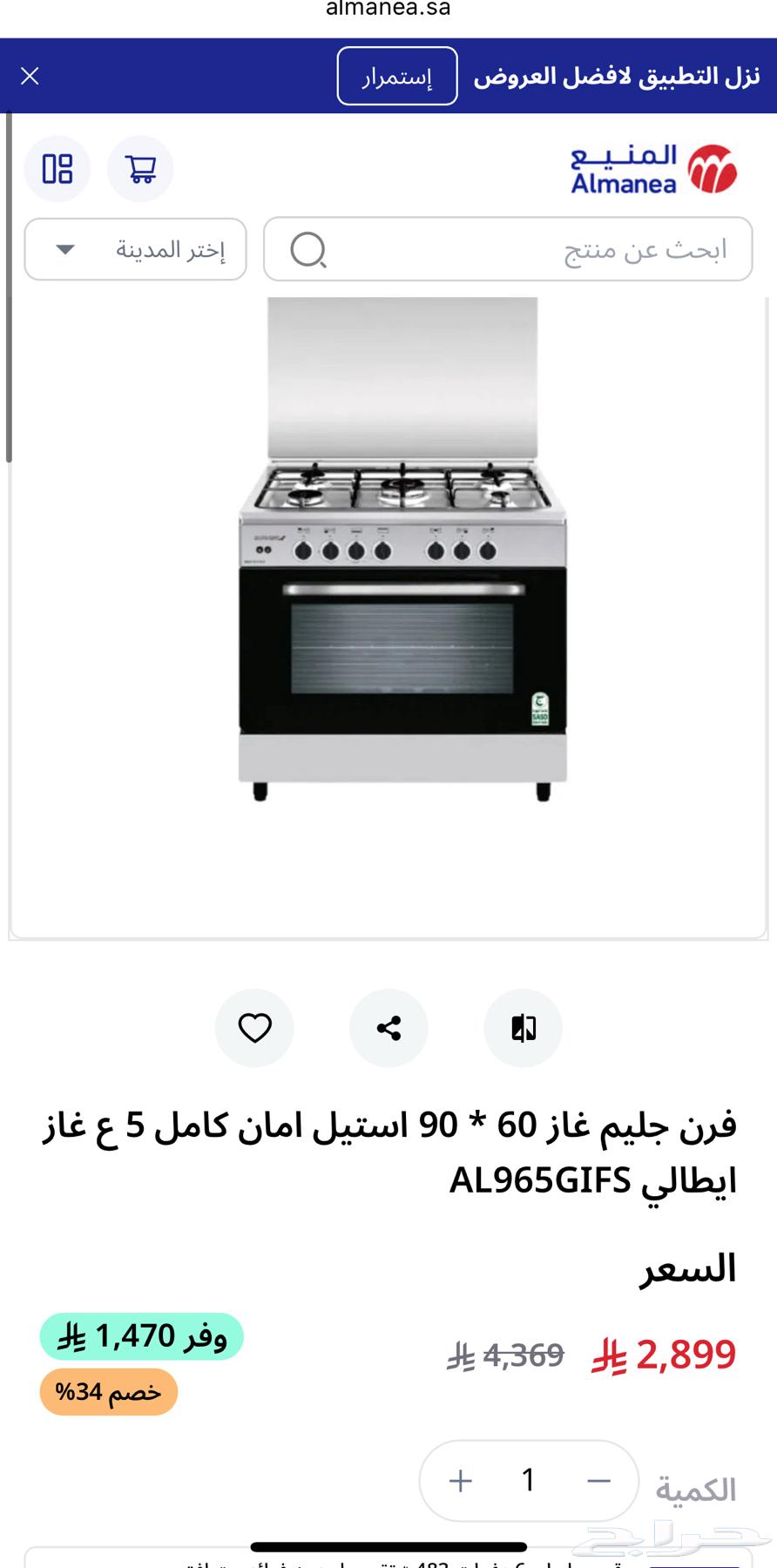Open the compare icon next to share
Image resolution: width=777 pixels, height=1568 pixels.
(x=522, y=1028)
